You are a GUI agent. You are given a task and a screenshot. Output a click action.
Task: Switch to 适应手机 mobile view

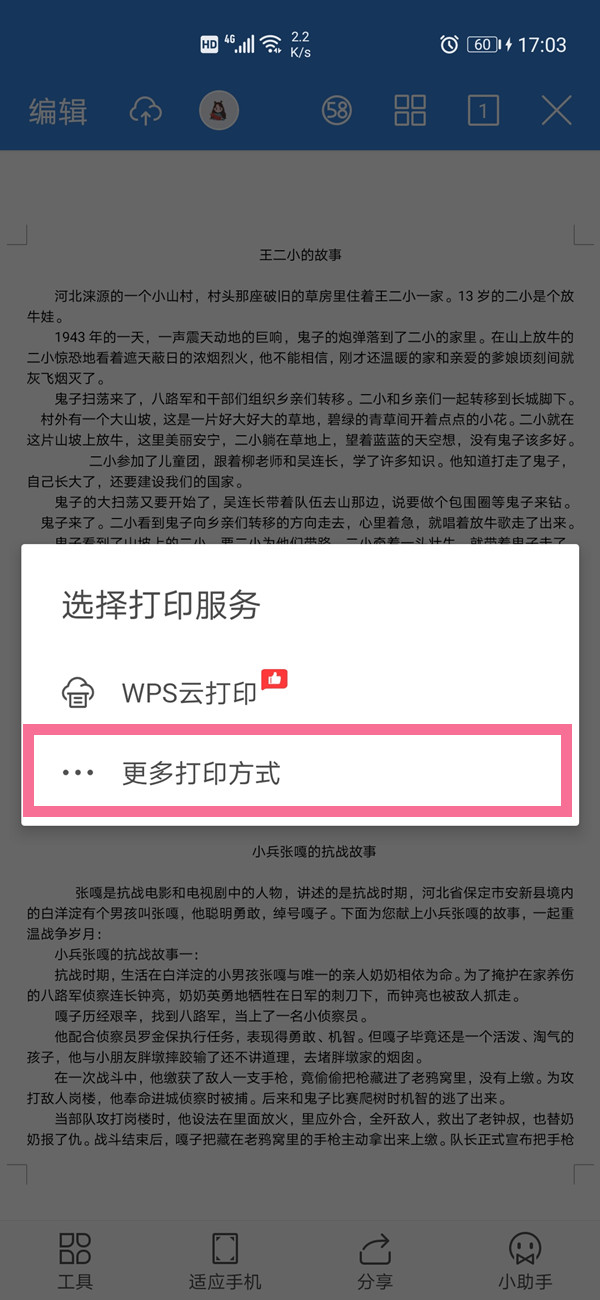(225, 1260)
